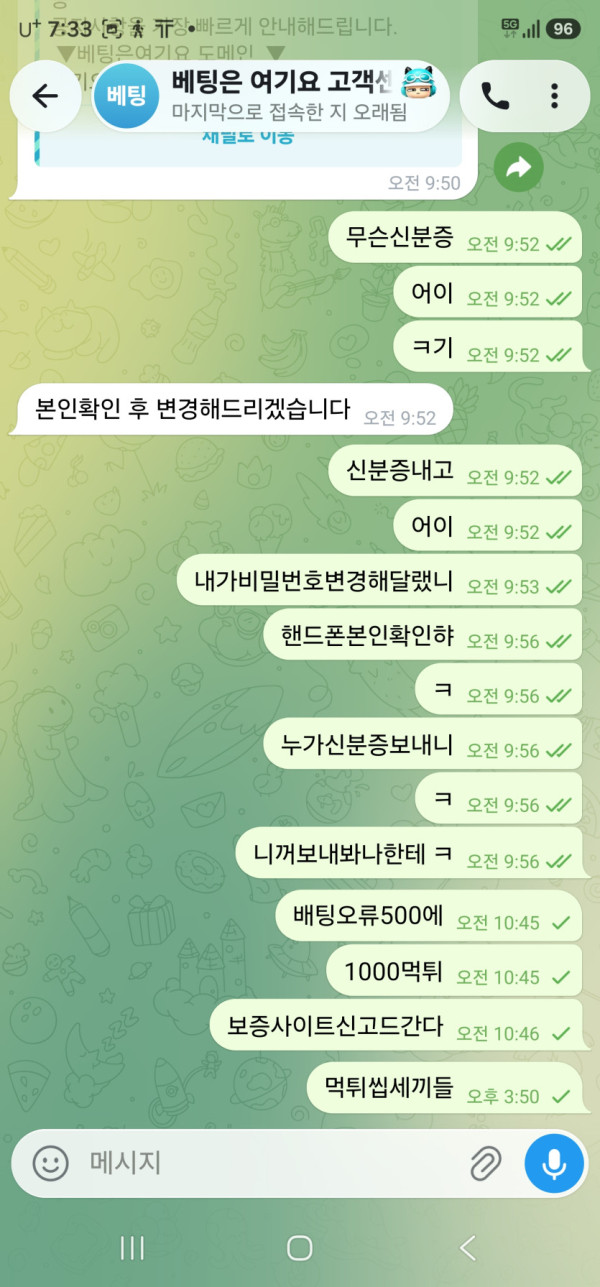
Task: Forward the message sent at 오전 9:50
Action: click(x=518, y=168)
